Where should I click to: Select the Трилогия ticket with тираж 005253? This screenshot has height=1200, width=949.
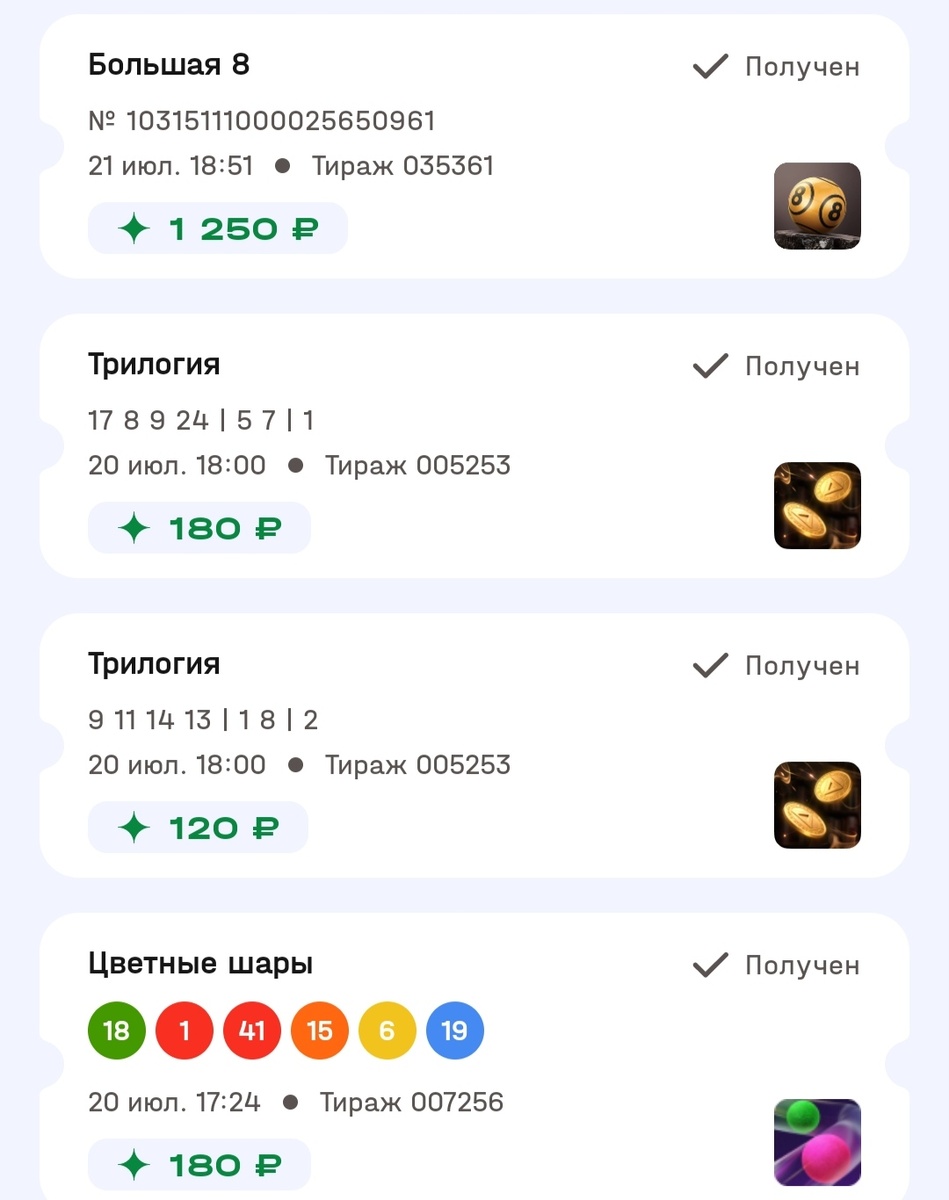click(154, 364)
